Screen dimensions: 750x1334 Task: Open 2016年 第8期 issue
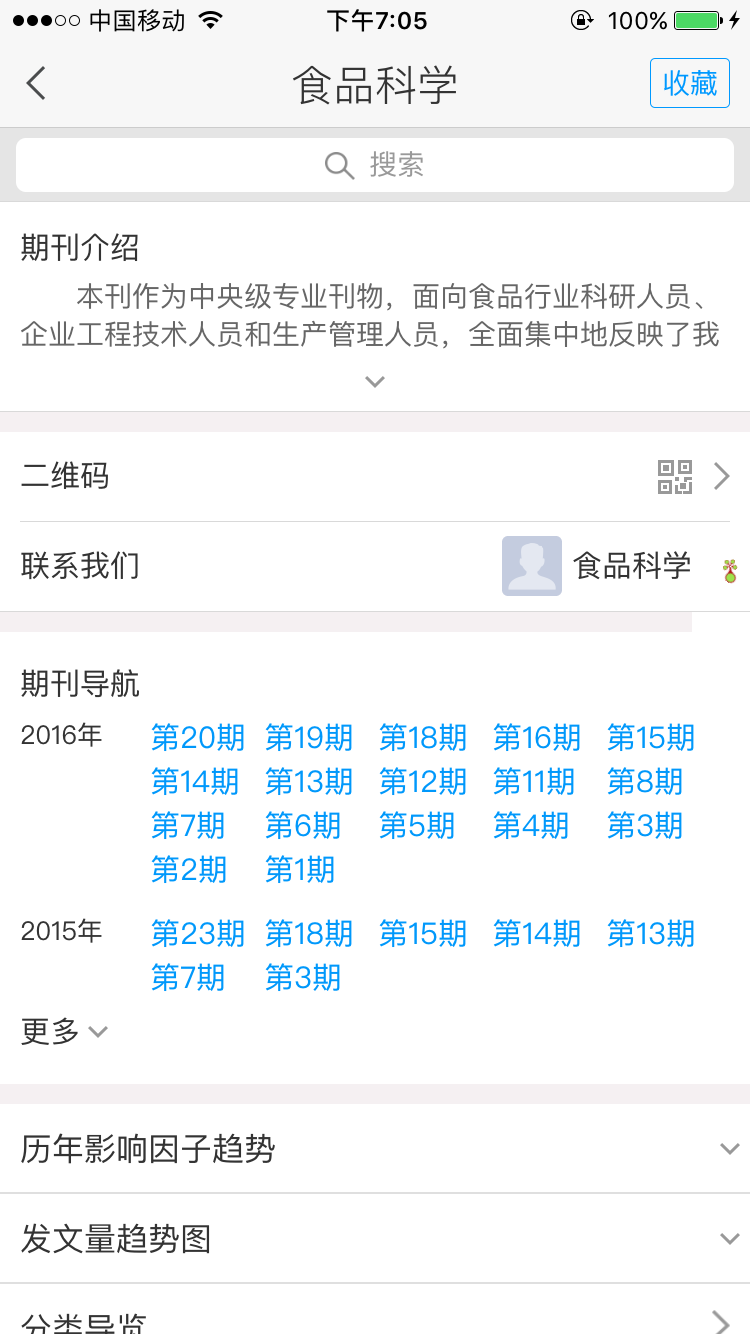click(x=644, y=781)
